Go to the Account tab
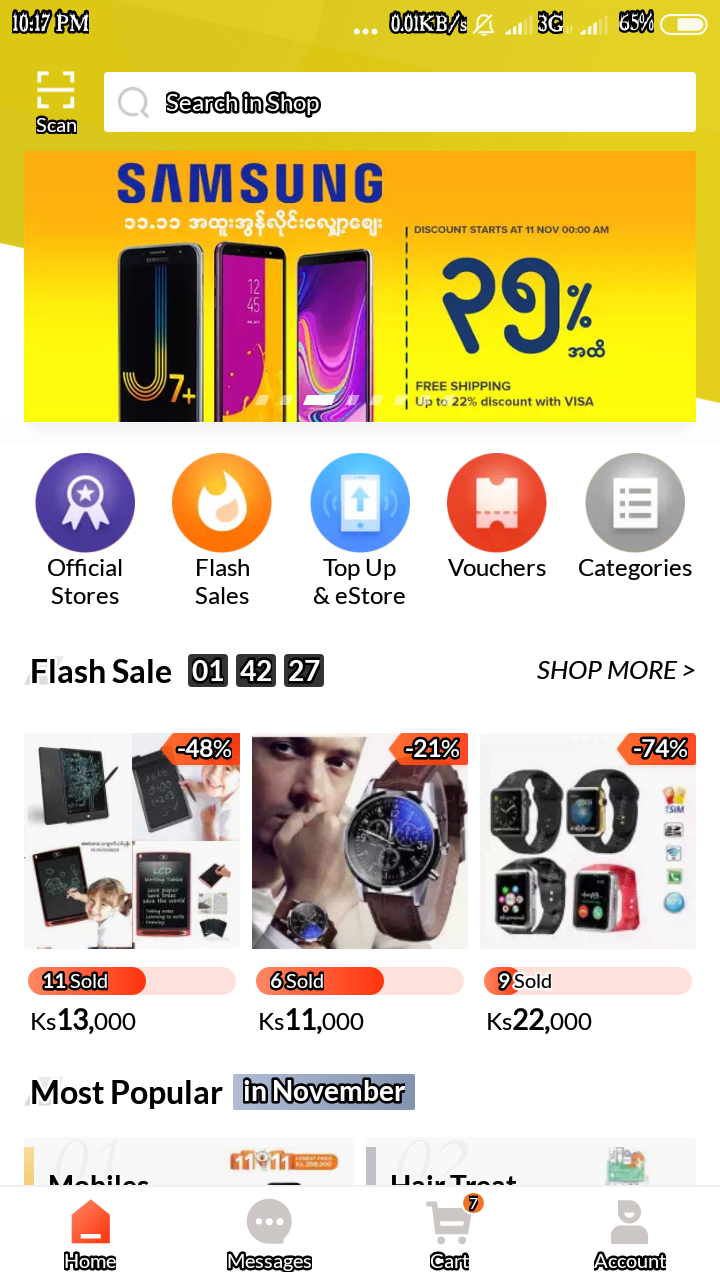 click(630, 1234)
